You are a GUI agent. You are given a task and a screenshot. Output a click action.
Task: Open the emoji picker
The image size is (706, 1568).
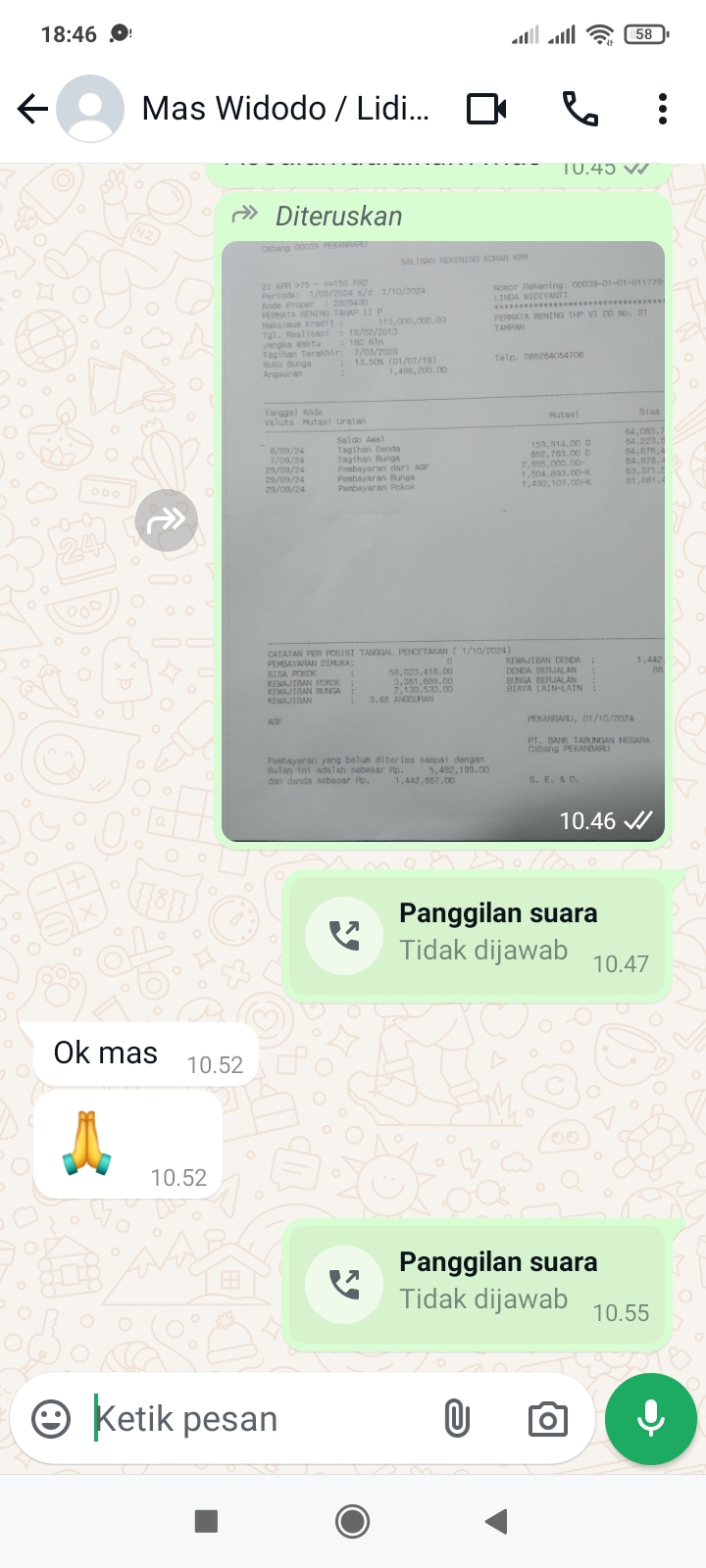coord(51,1418)
